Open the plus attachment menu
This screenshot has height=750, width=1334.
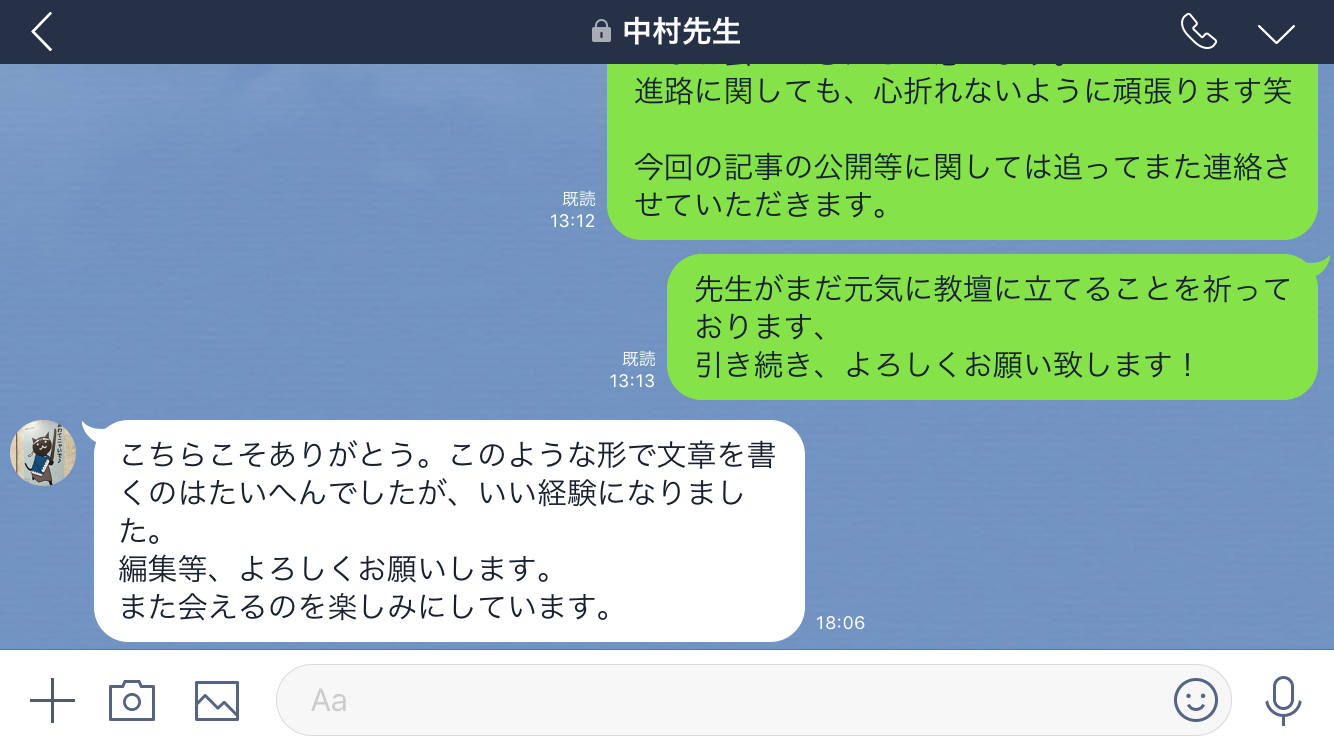52,700
